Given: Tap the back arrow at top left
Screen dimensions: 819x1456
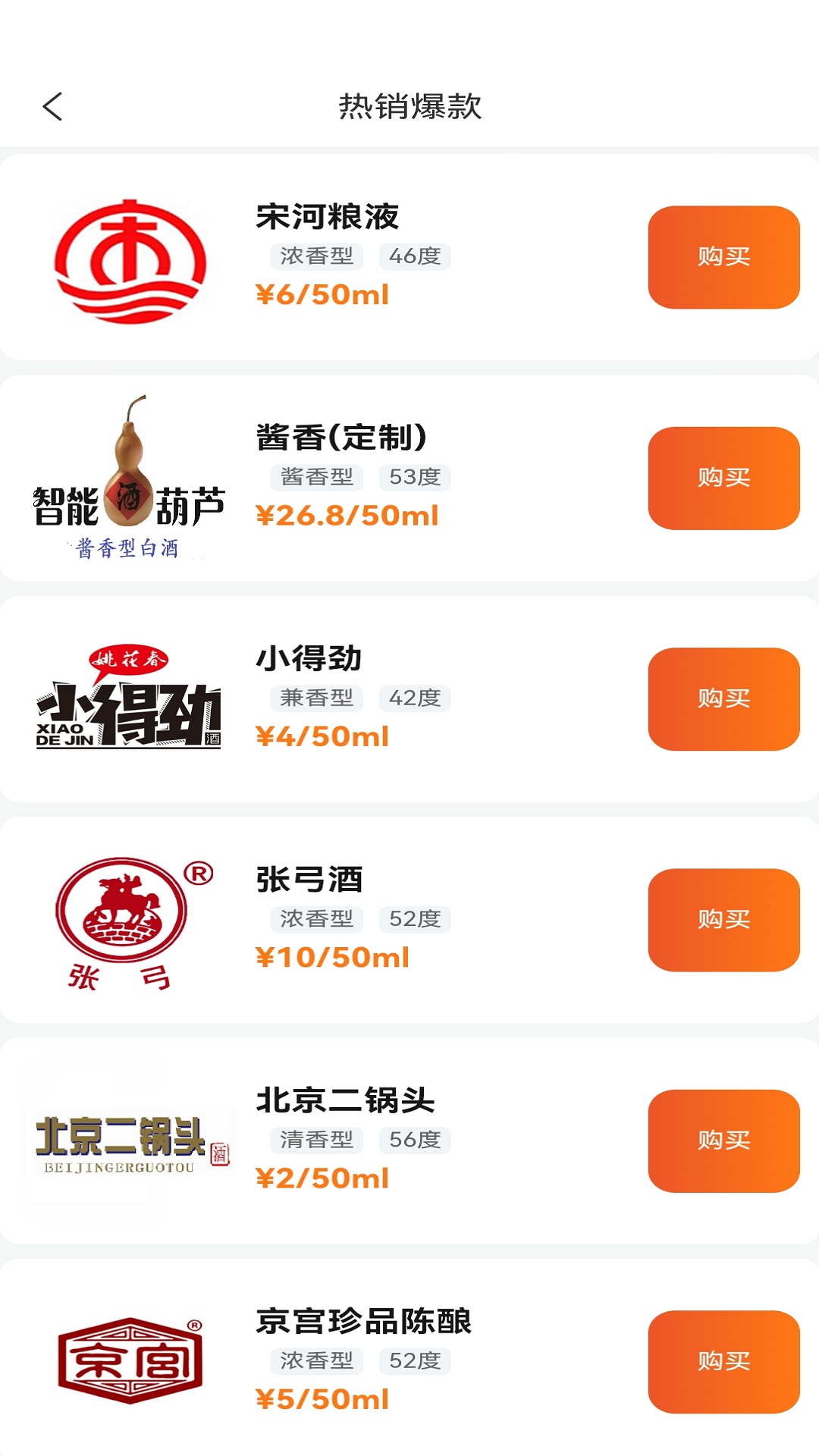Looking at the screenshot, I should pyautogui.click(x=52, y=106).
